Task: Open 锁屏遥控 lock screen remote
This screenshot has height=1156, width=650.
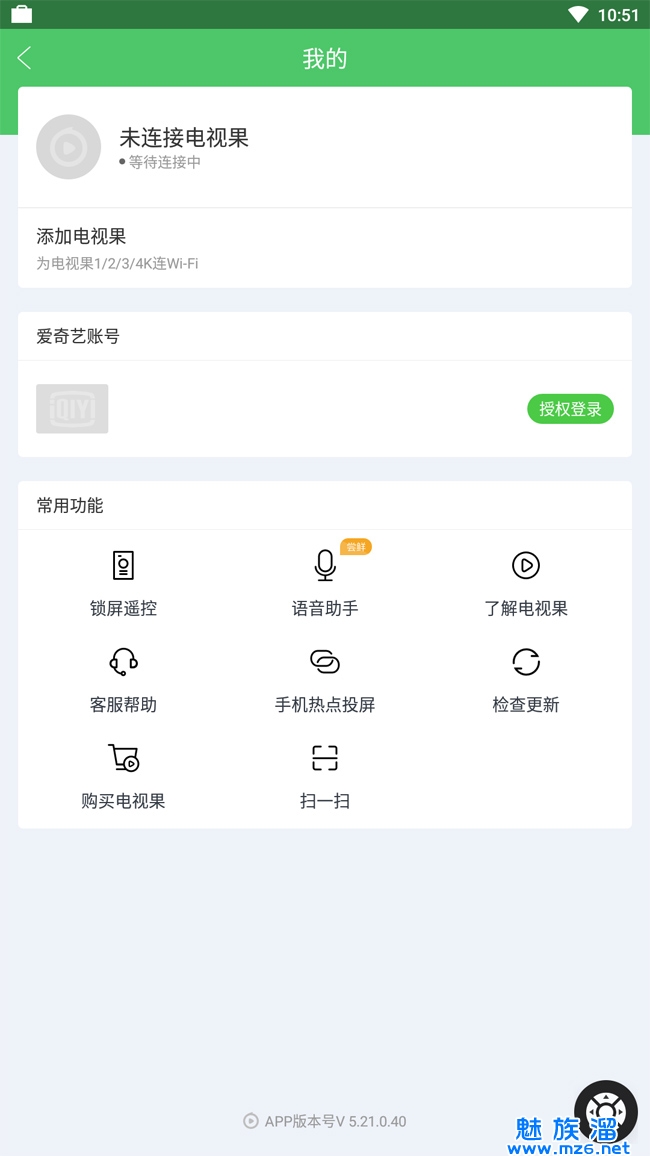Action: pos(123,582)
